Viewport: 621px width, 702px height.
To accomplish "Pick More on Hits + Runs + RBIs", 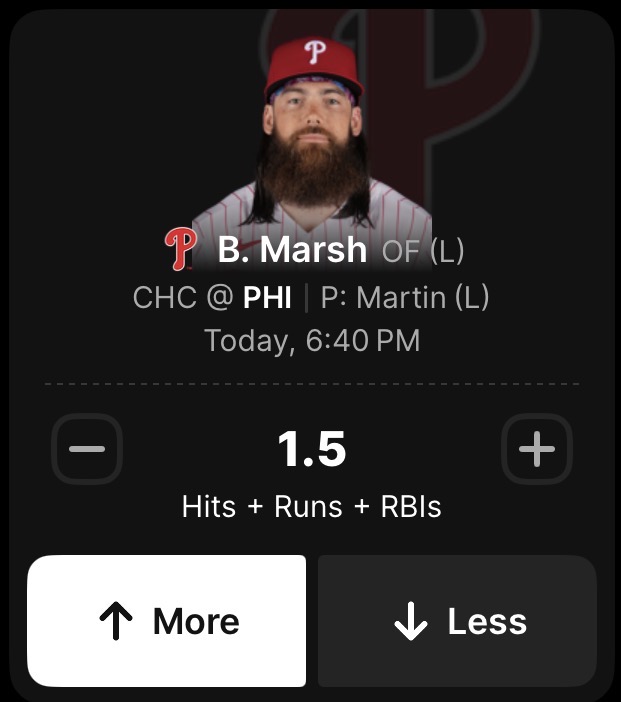I will click(167, 621).
